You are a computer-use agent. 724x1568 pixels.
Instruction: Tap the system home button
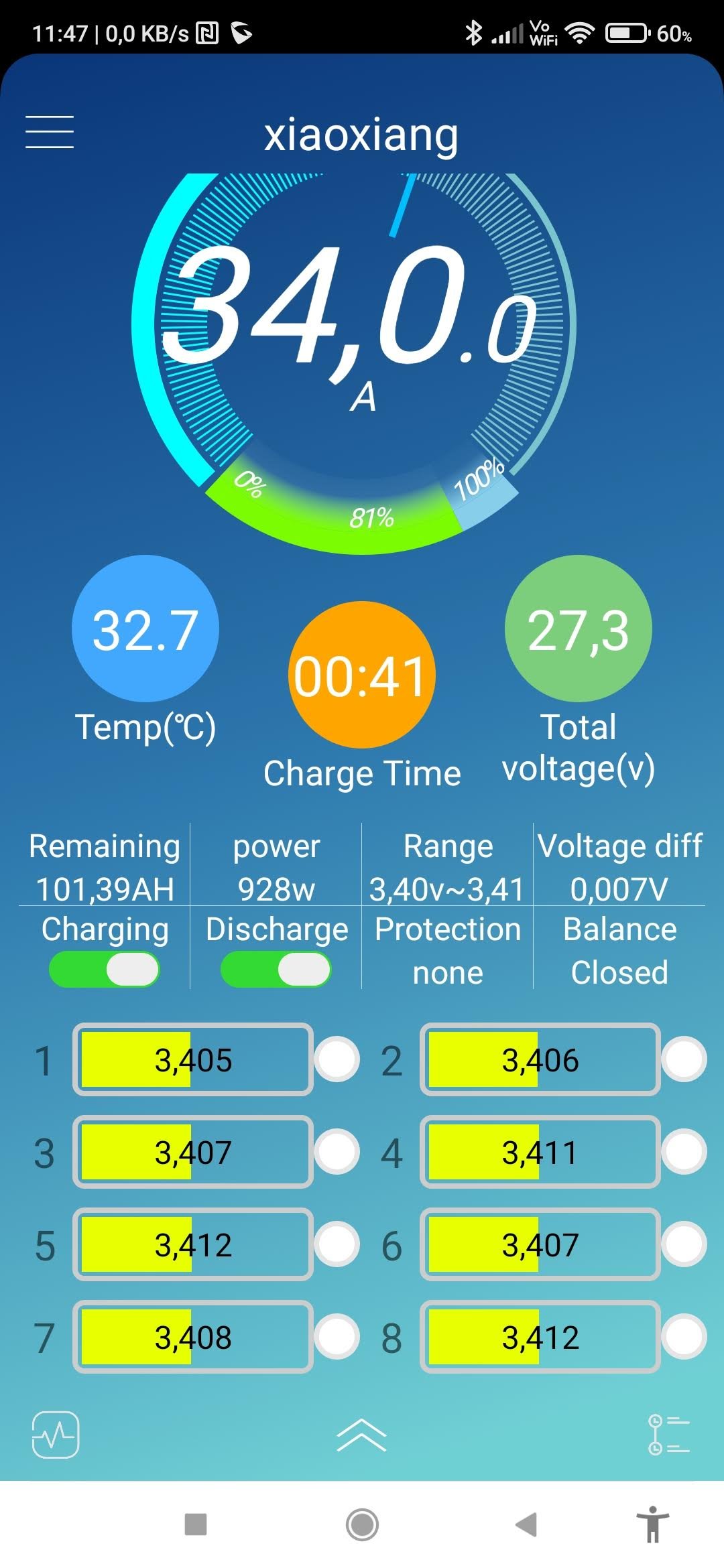(x=362, y=1524)
